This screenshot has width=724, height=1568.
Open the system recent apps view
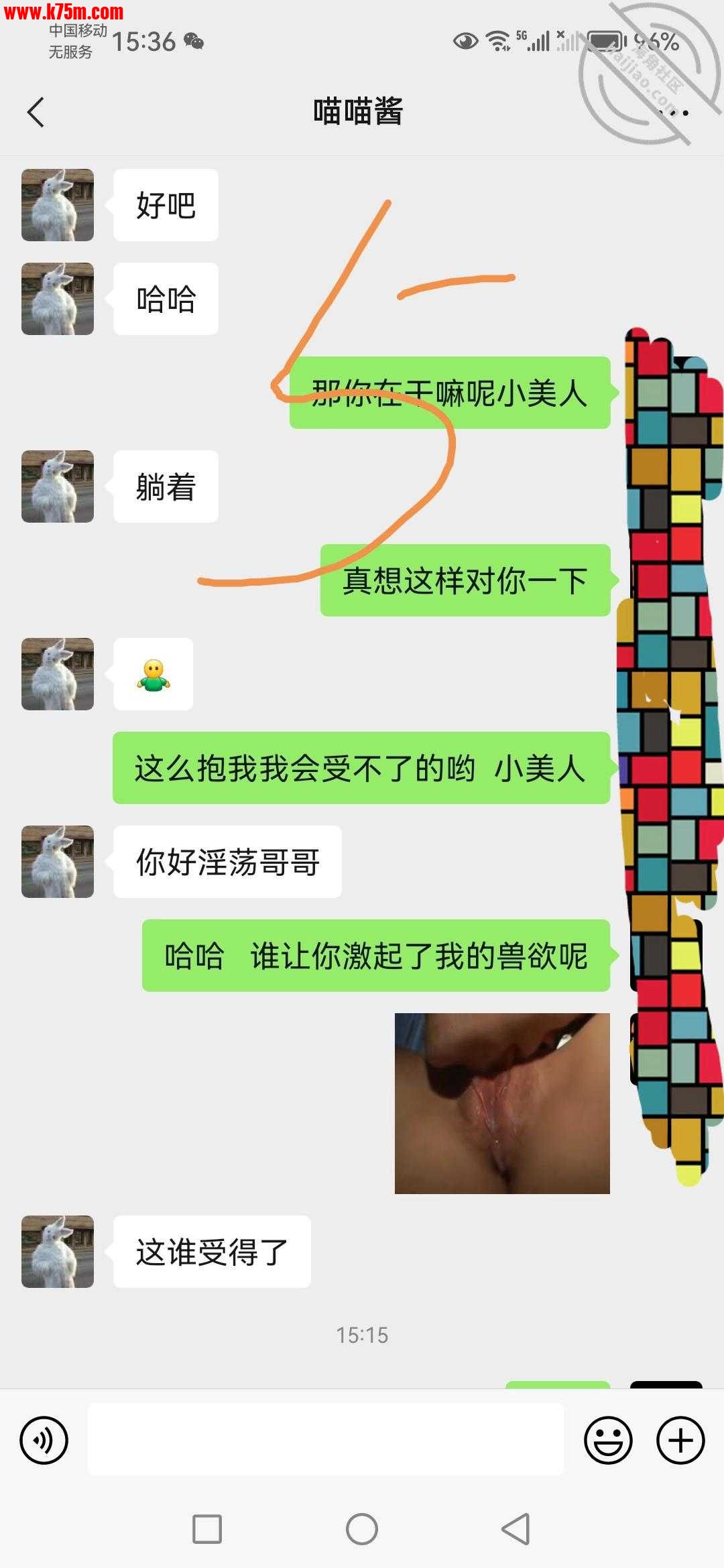point(207,1529)
